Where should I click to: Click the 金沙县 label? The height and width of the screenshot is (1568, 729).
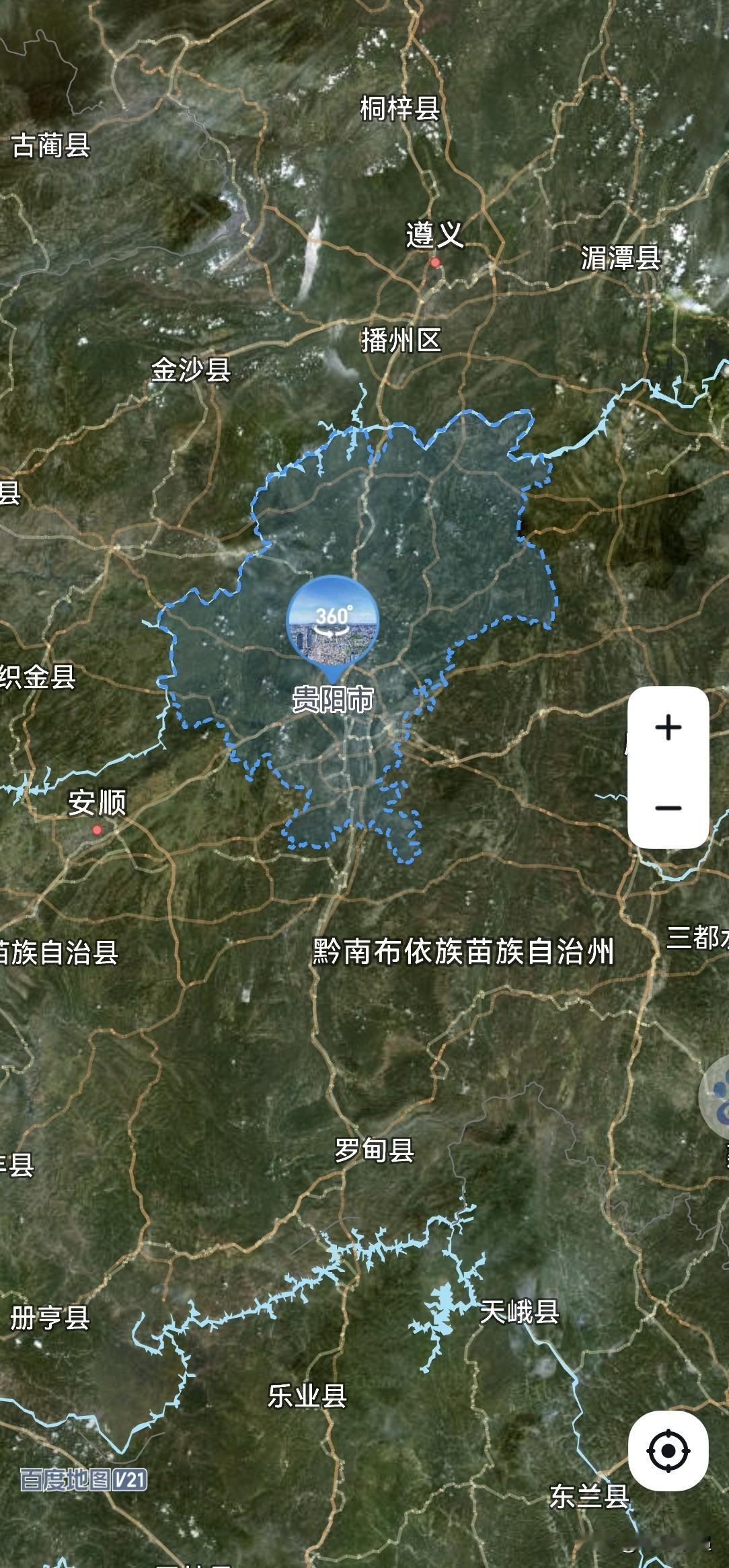190,369
